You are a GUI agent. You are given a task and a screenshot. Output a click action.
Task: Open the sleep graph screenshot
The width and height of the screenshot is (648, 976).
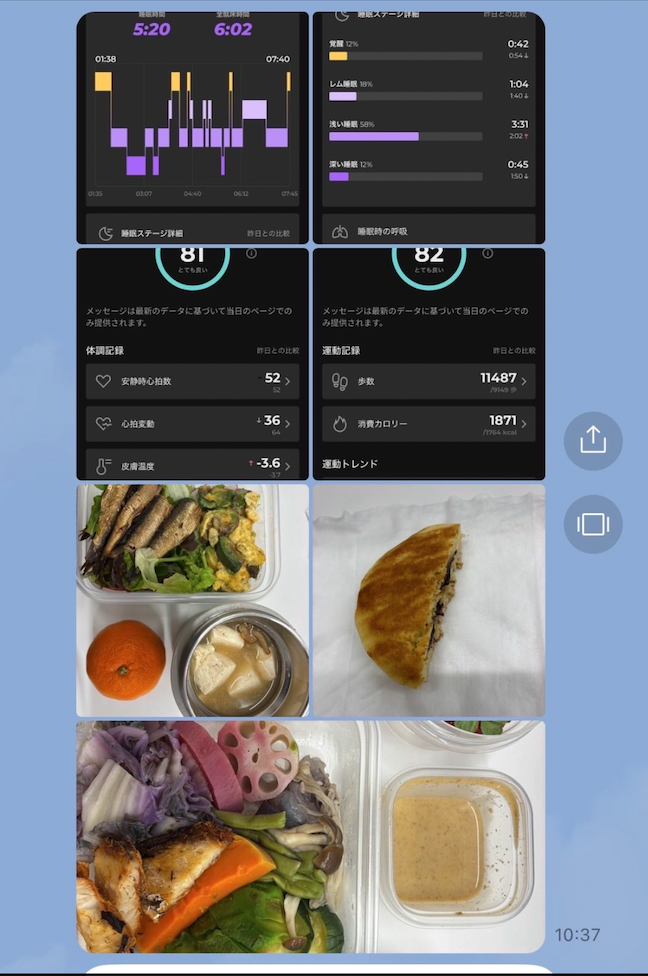click(193, 128)
